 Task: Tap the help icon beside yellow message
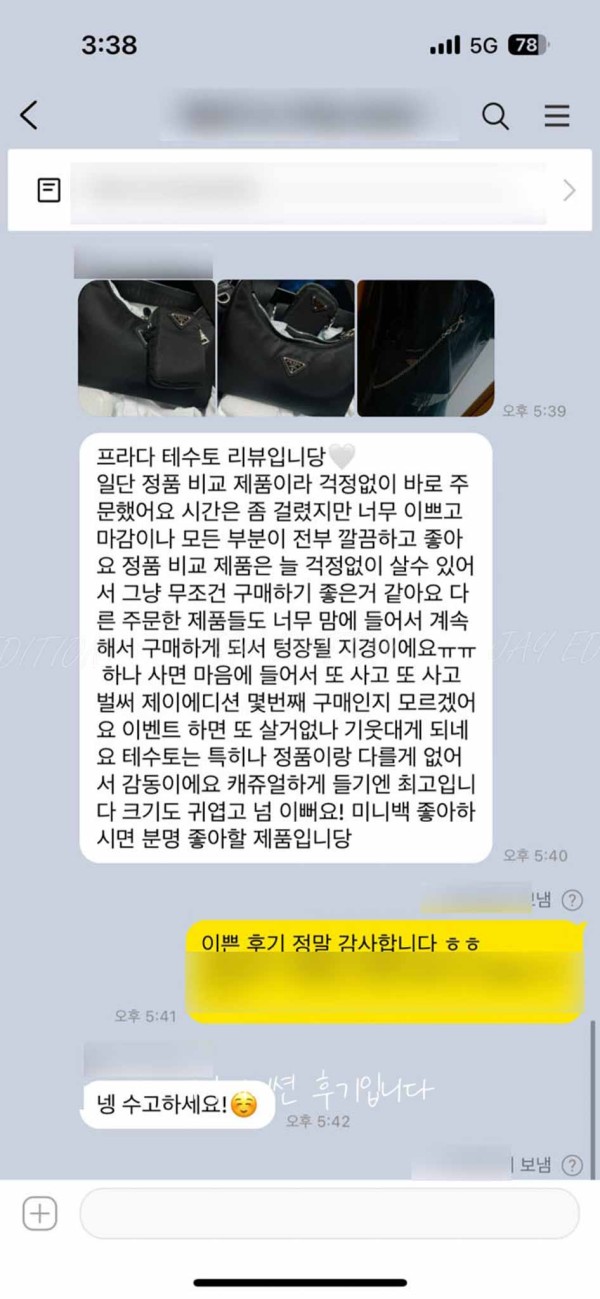point(572,900)
